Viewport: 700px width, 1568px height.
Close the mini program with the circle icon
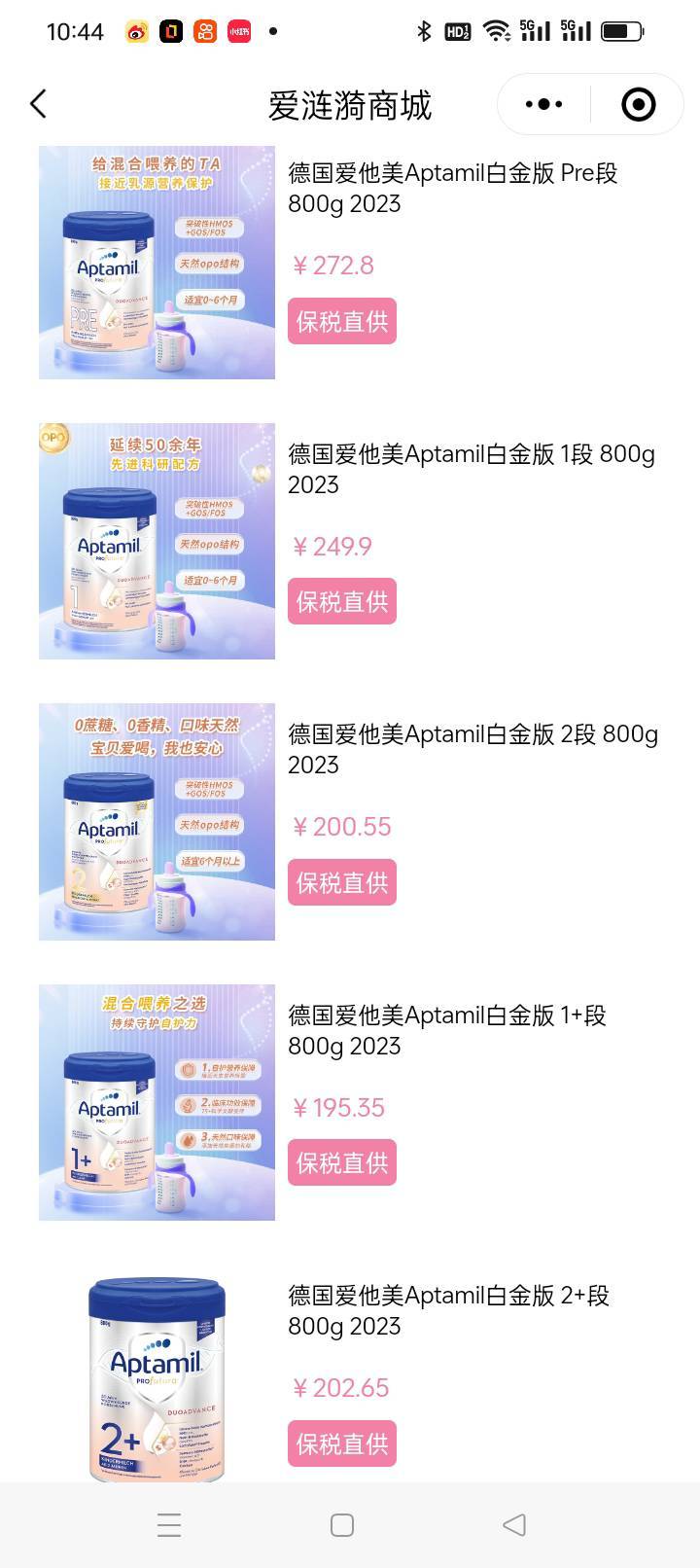click(x=638, y=104)
